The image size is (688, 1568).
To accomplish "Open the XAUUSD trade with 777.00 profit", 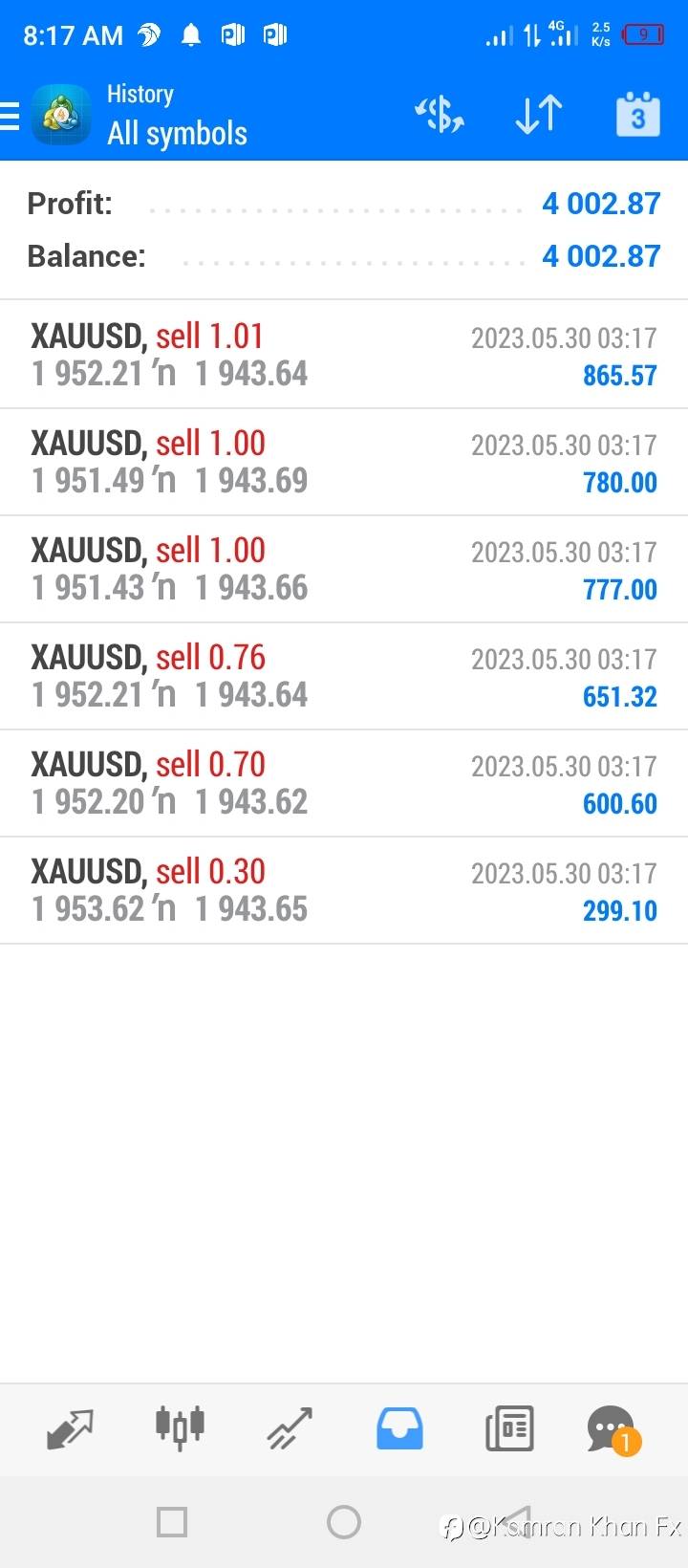I will click(344, 569).
